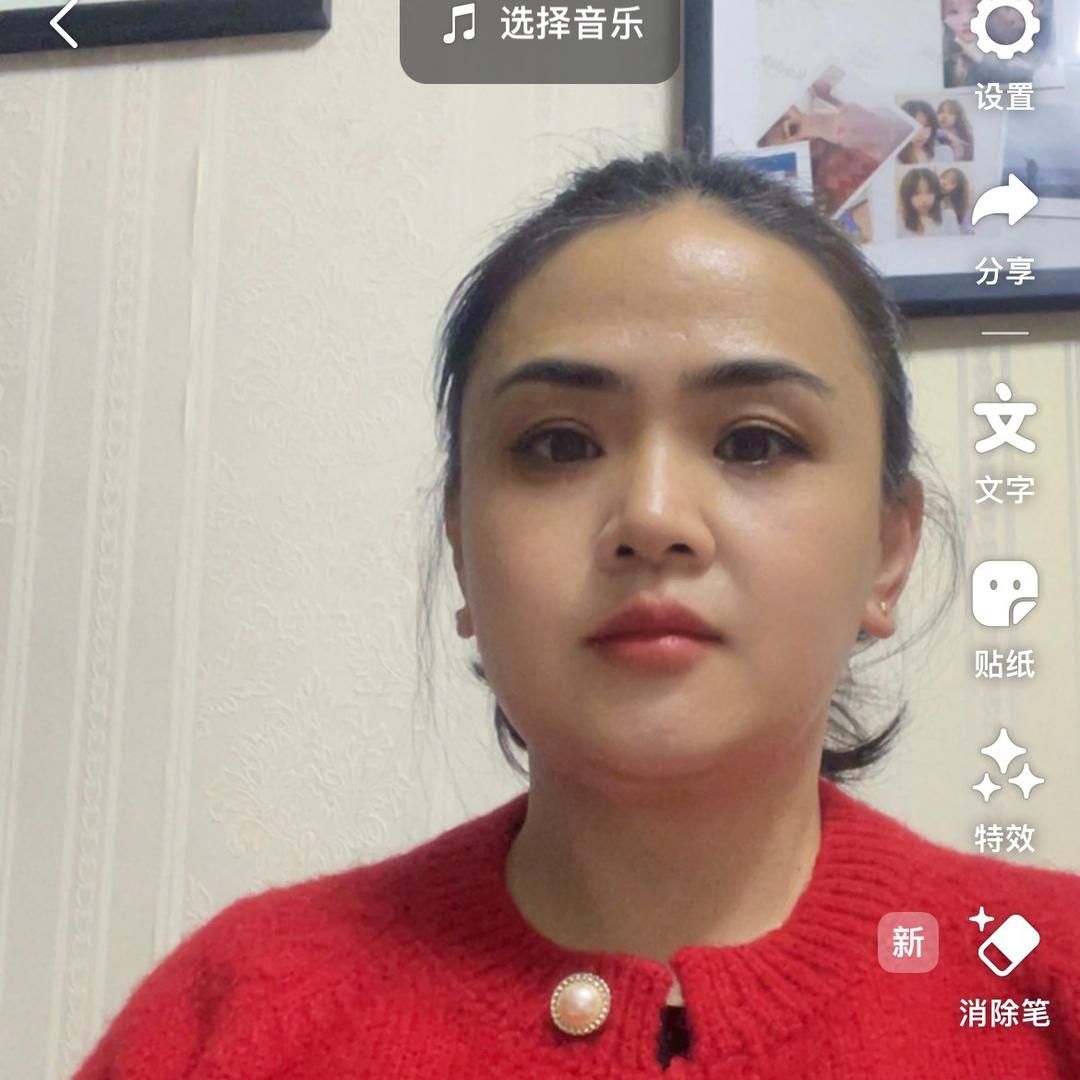The height and width of the screenshot is (1080, 1080).
Task: Share the video via 分享
Action: (x=1004, y=225)
